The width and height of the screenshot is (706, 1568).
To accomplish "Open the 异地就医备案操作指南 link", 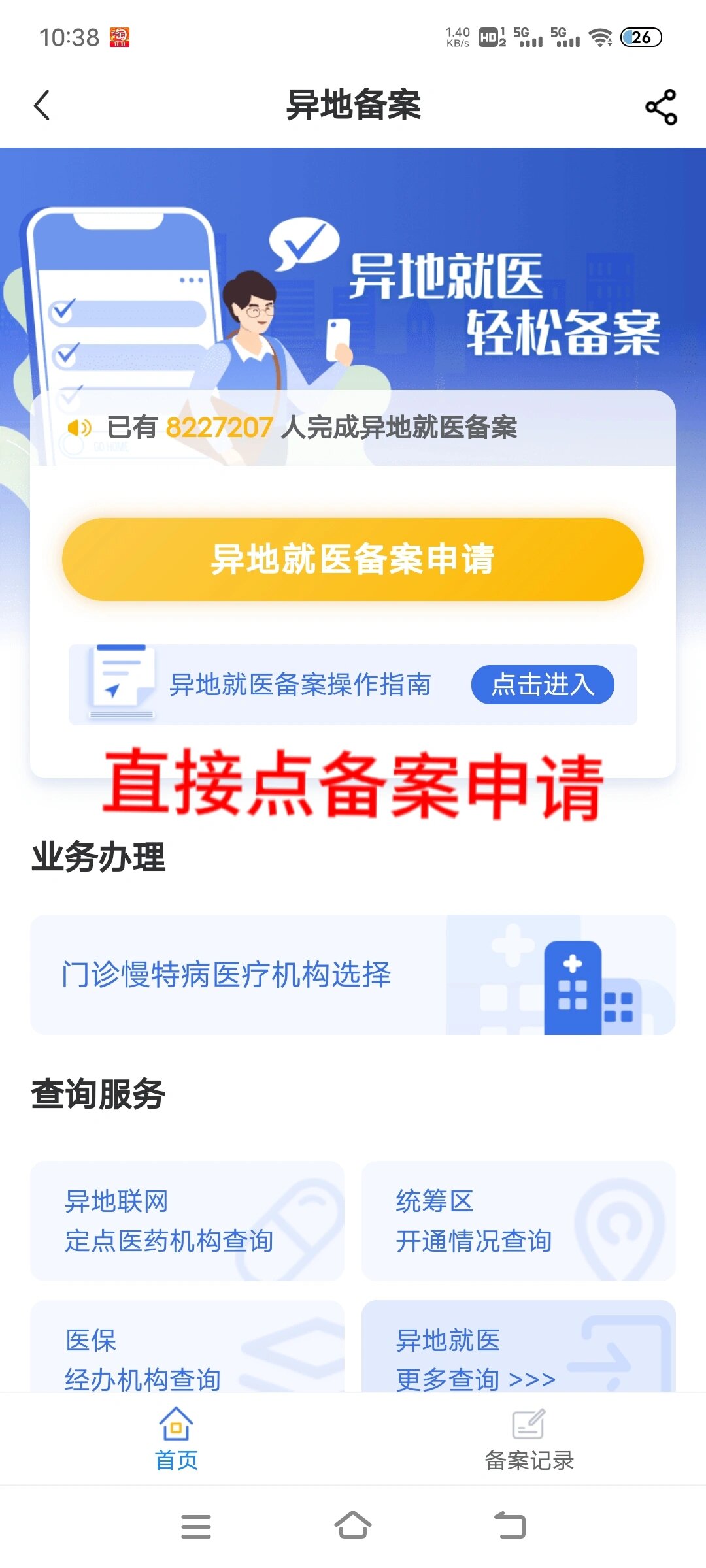I will (301, 683).
